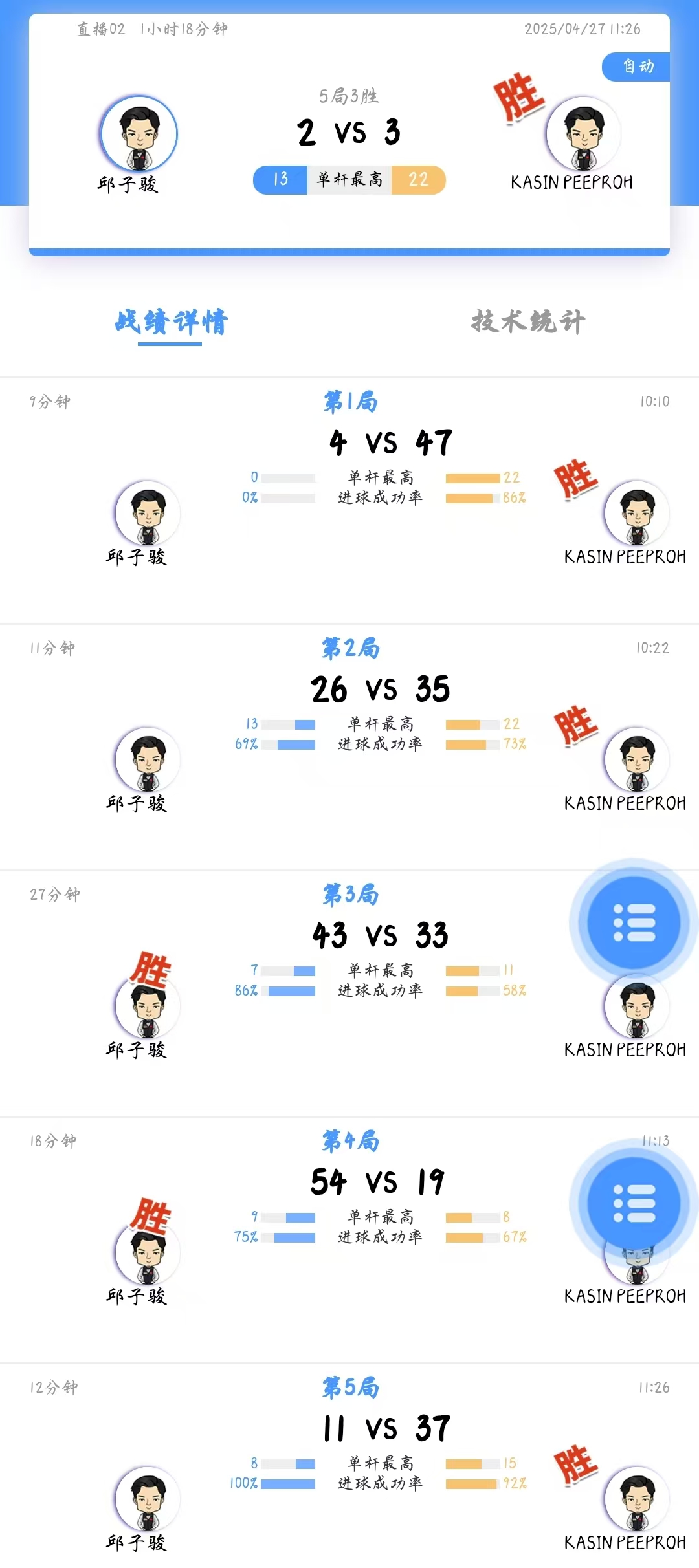699x1568 pixels.
Task: Select the 战绩详情 tab
Action: 171,321
